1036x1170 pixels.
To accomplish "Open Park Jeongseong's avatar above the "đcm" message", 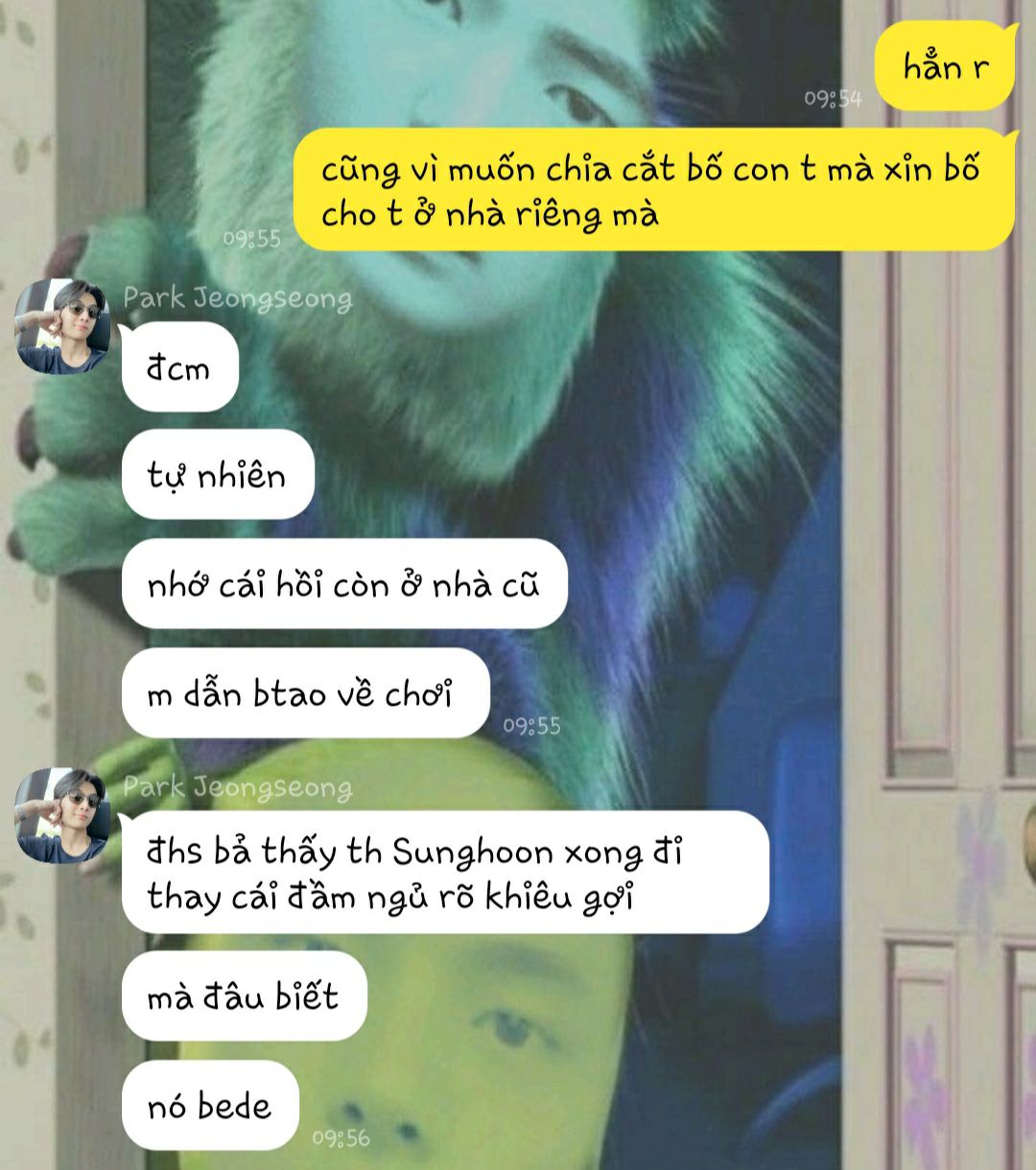I will point(62,327).
